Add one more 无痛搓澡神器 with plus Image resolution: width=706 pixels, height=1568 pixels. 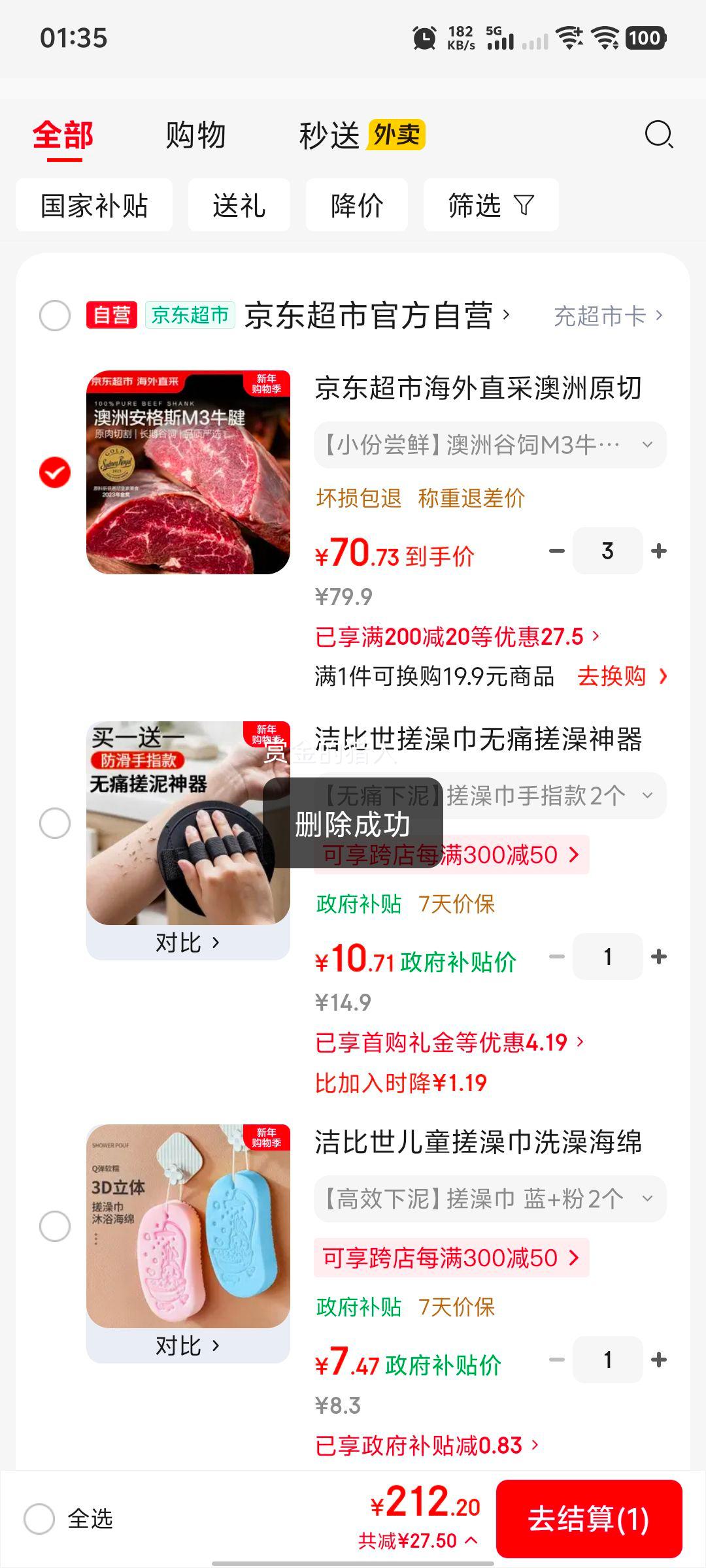click(x=659, y=956)
